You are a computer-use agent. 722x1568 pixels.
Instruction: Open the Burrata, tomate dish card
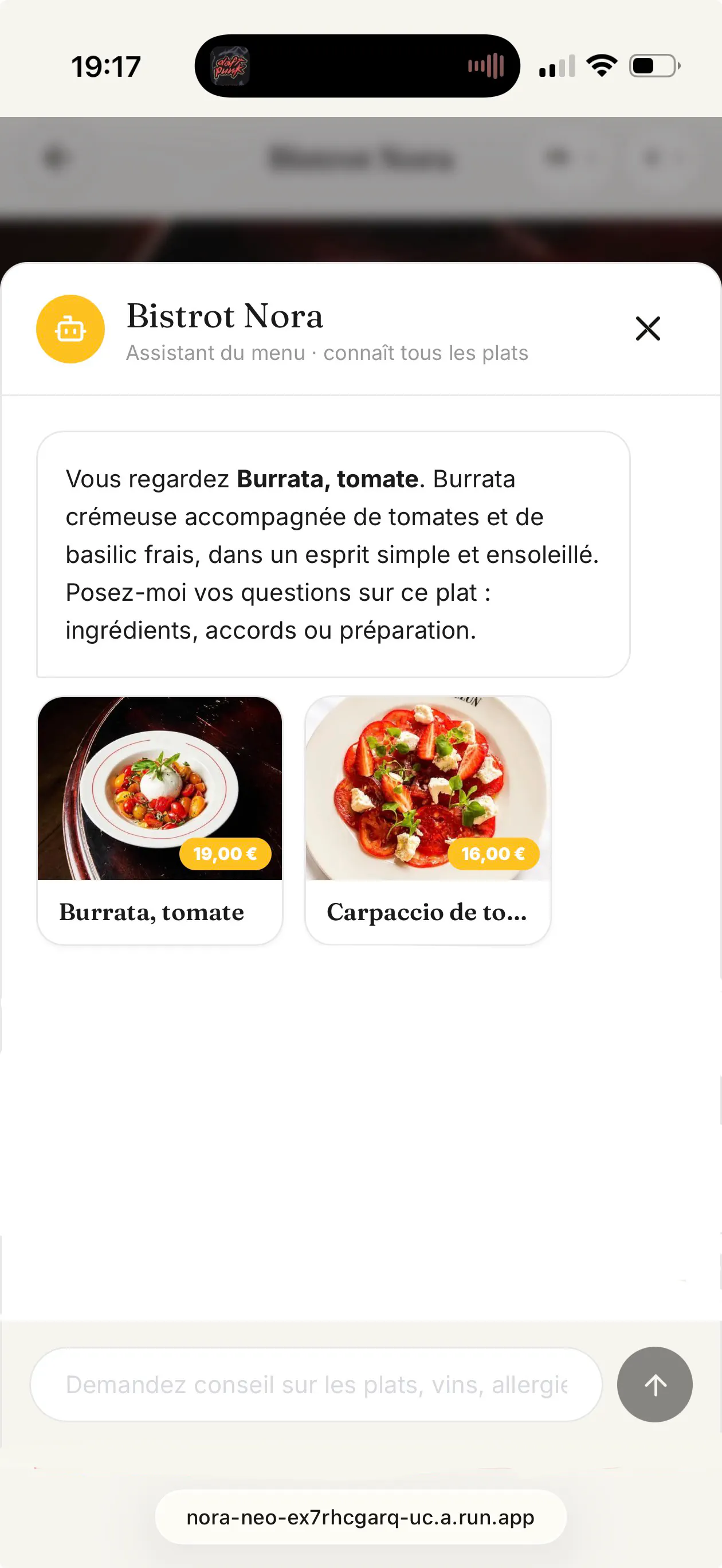tap(160, 820)
